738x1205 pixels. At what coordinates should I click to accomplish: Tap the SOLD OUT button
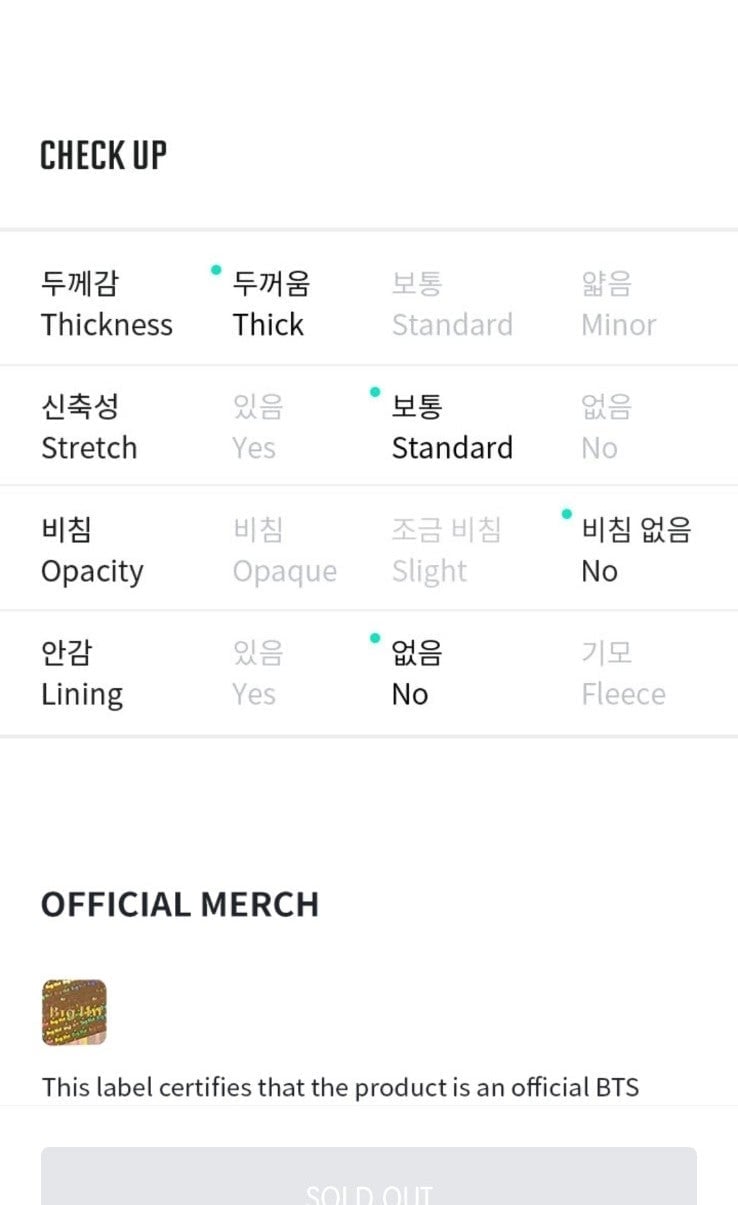click(x=369, y=1176)
